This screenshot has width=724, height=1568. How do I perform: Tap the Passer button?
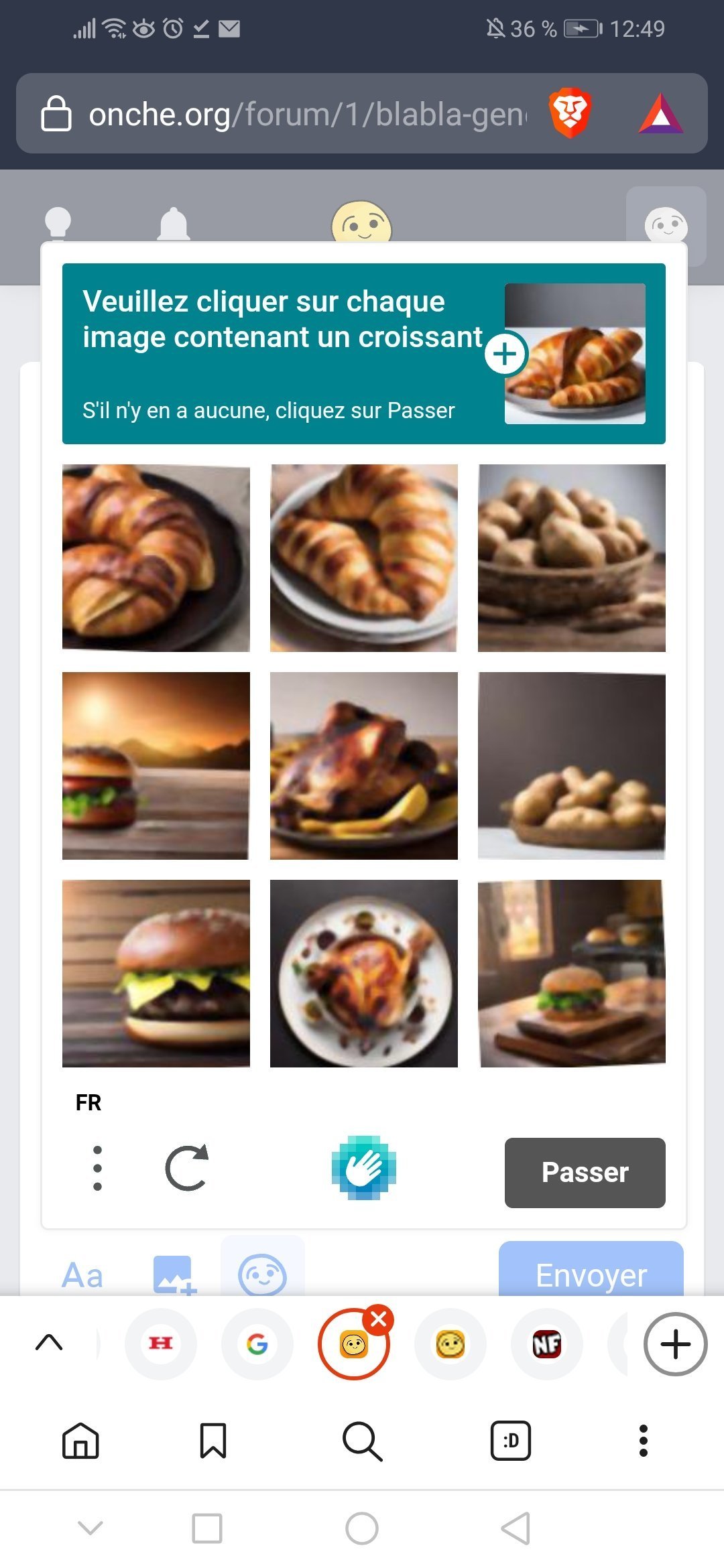(585, 1173)
